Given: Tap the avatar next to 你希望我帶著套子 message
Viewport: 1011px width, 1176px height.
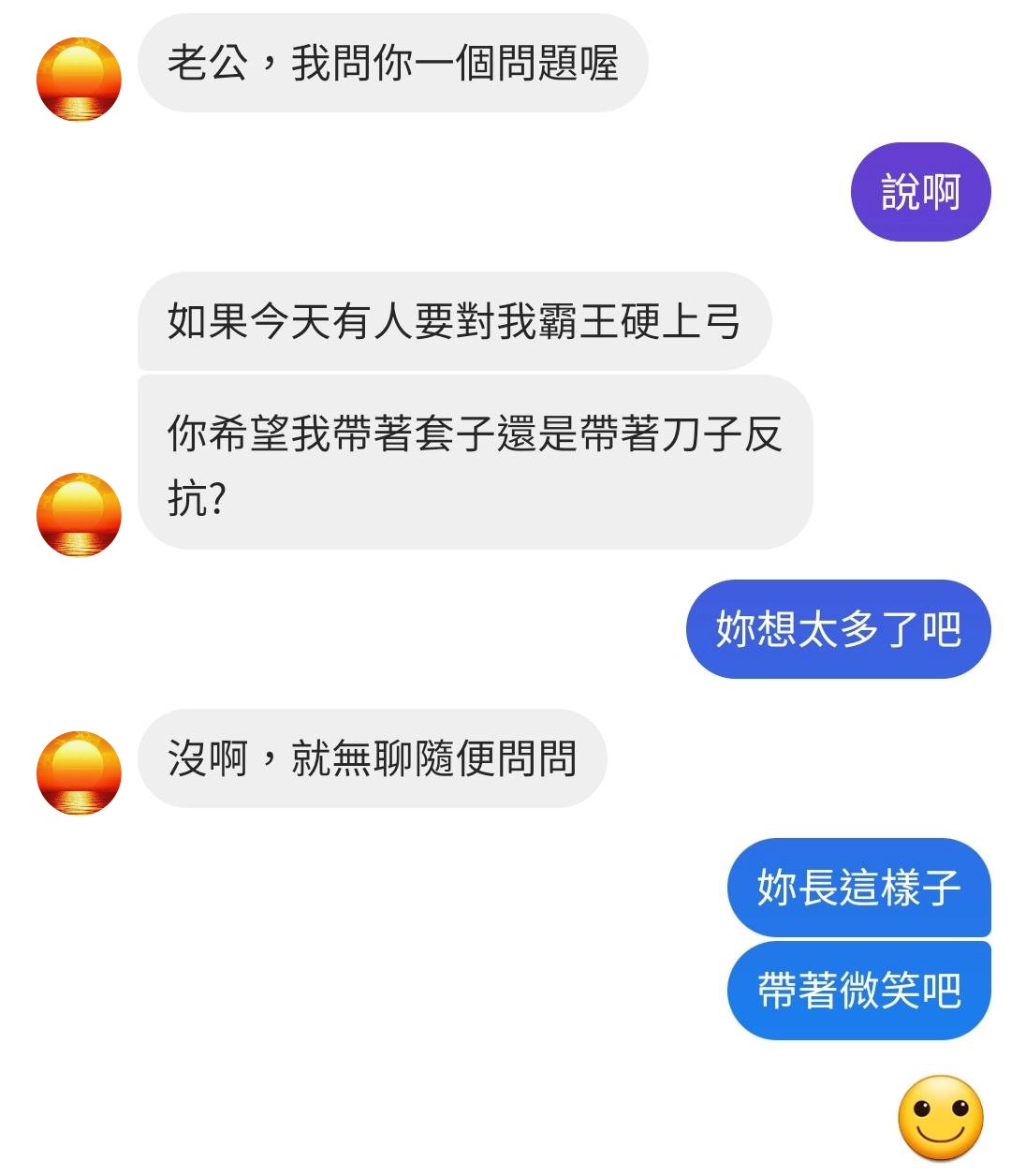Looking at the screenshot, I should coord(79,515).
